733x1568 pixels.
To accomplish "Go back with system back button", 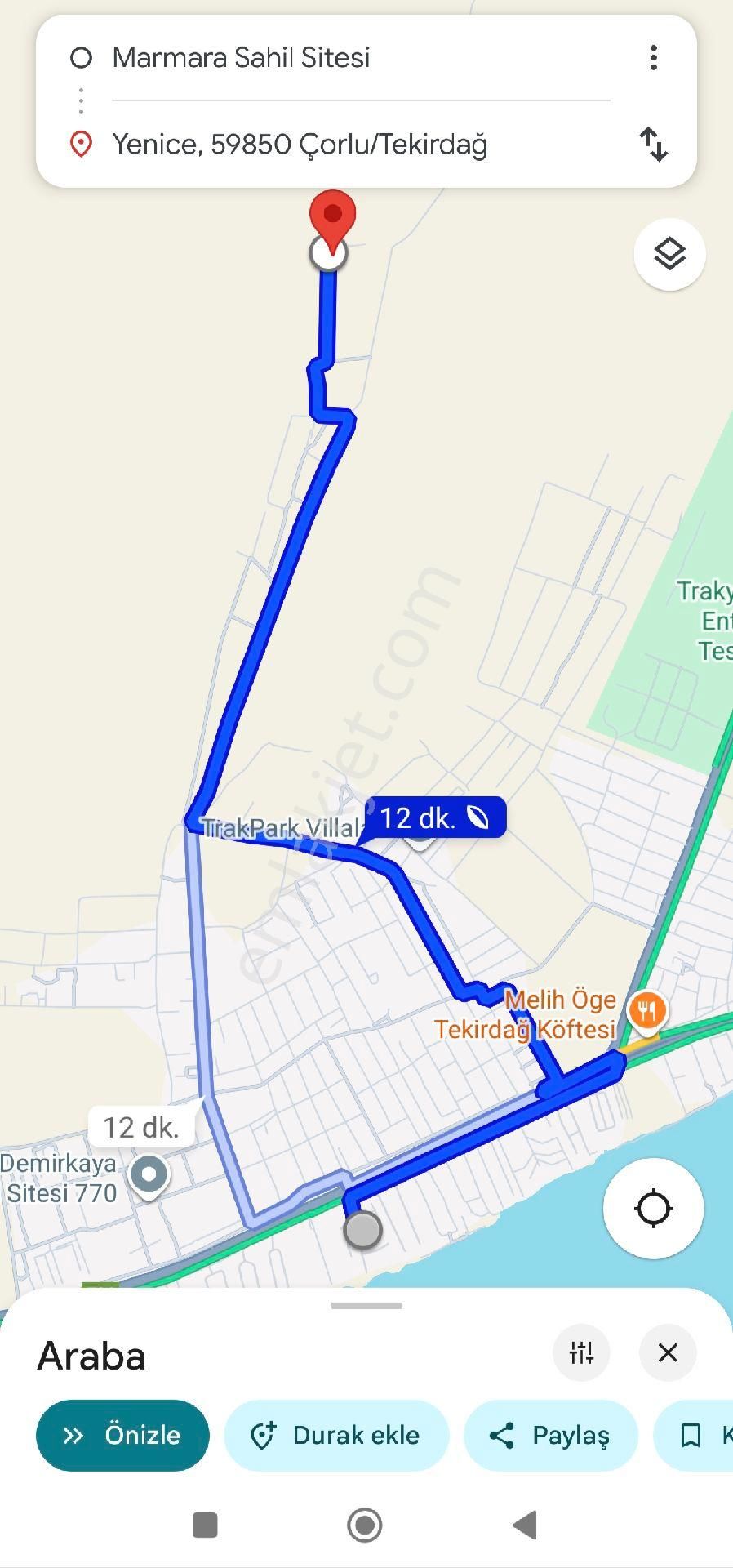I will click(x=525, y=1524).
